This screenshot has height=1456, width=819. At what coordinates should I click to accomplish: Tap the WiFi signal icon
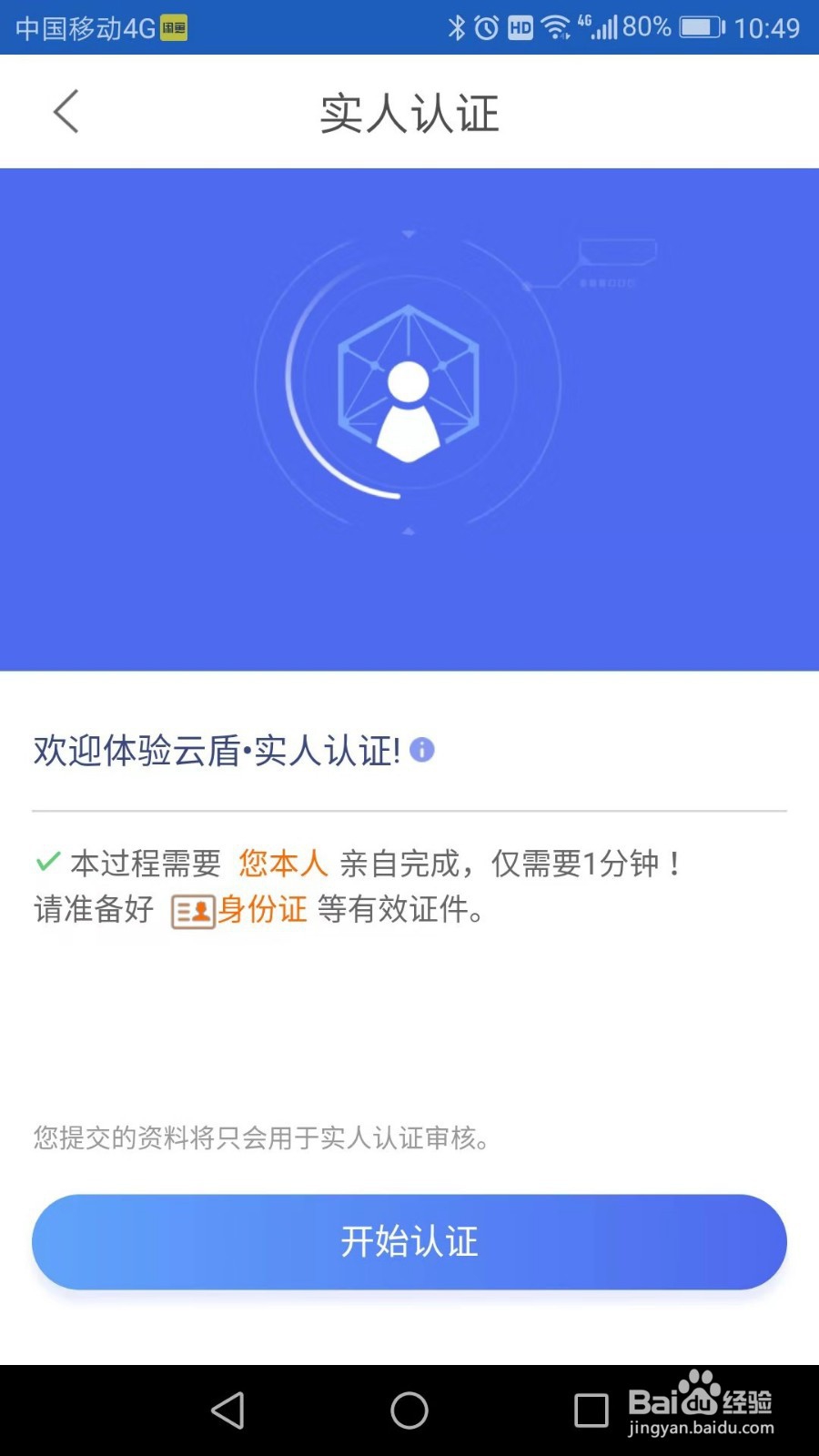(x=555, y=27)
